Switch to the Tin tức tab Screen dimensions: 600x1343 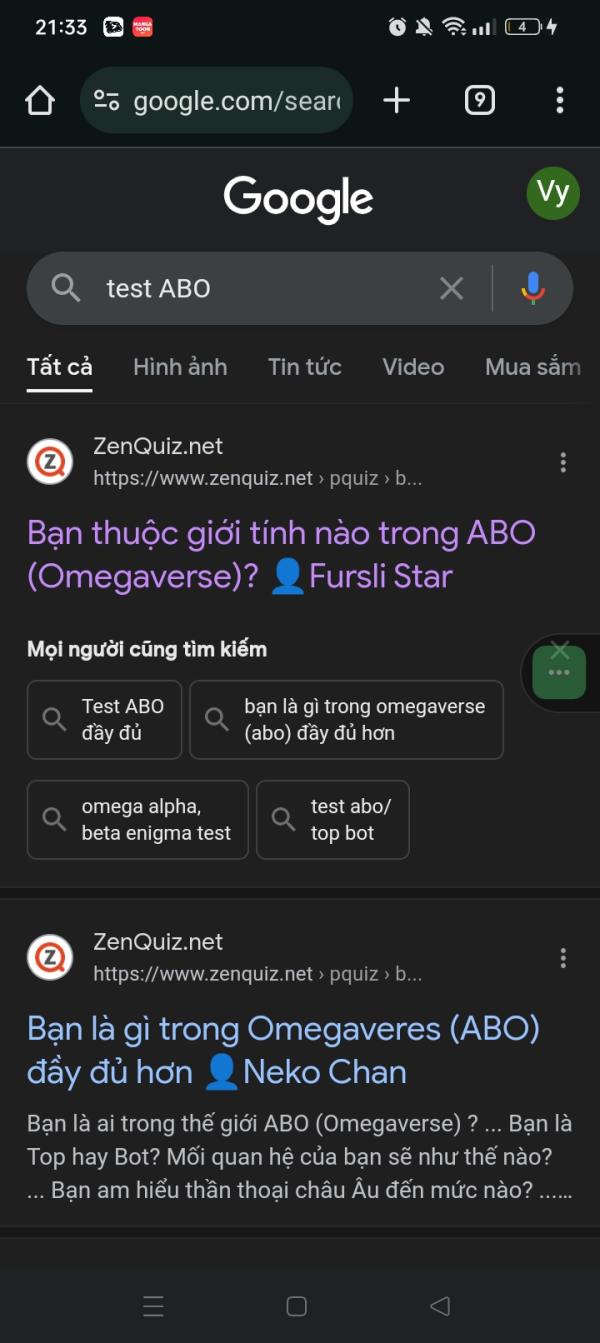pyautogui.click(x=305, y=367)
